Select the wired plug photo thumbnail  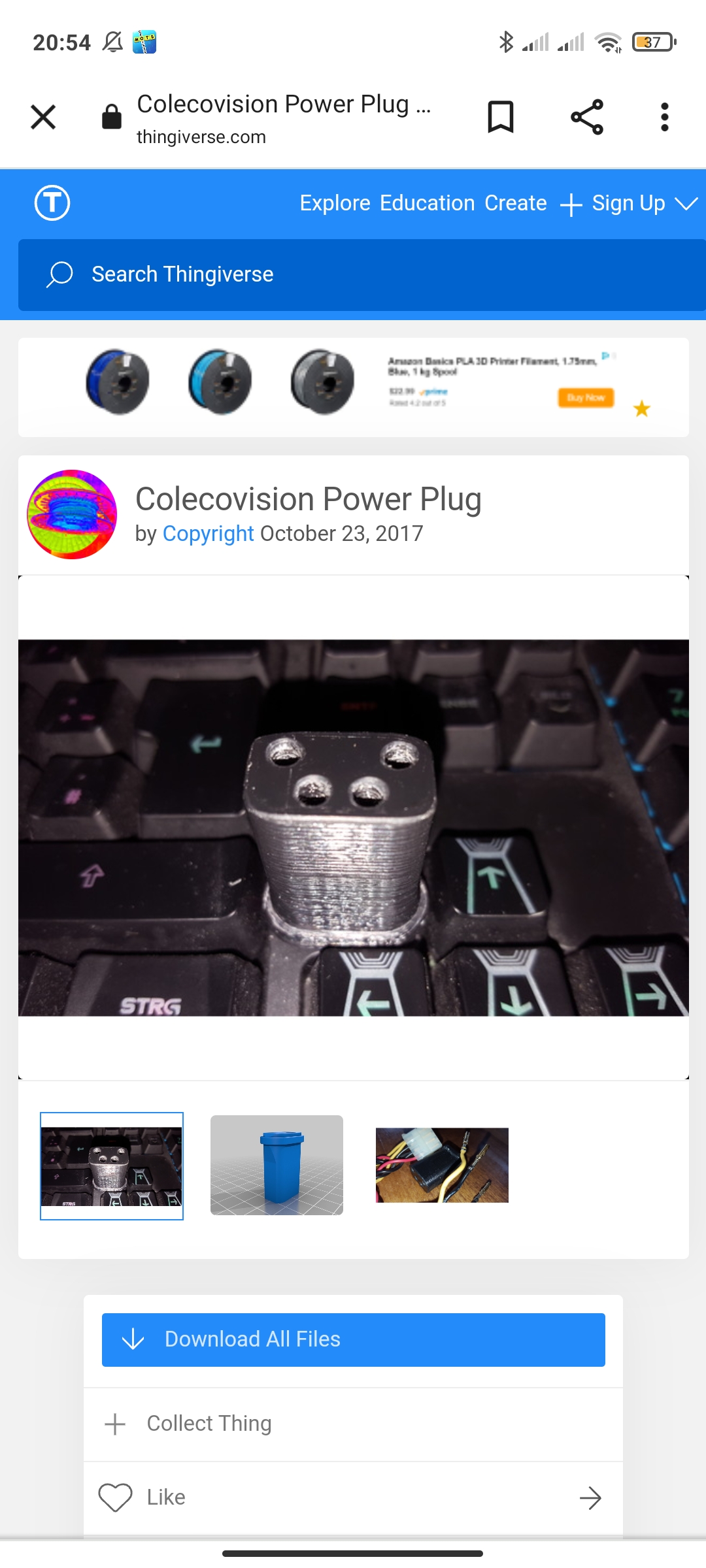click(442, 1165)
